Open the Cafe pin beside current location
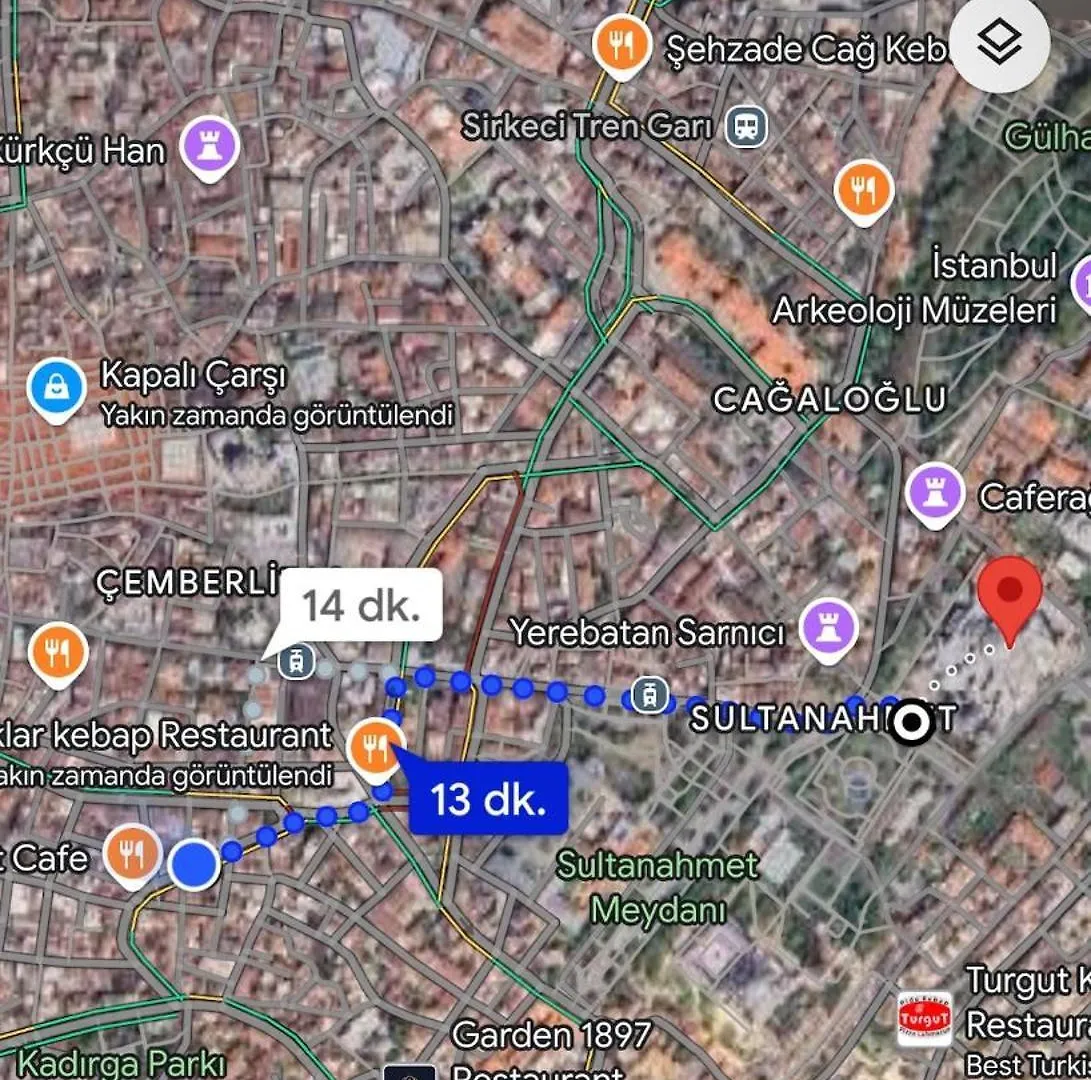Image resolution: width=1091 pixels, height=1080 pixels. [x=131, y=854]
